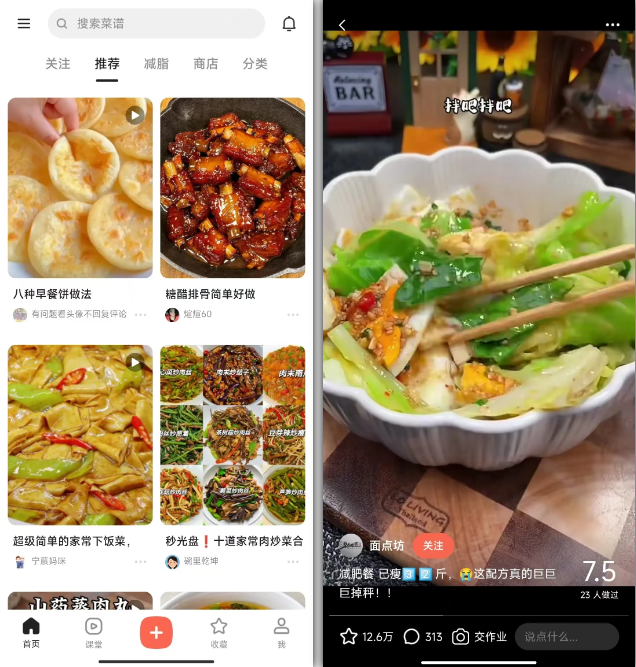The height and width of the screenshot is (667, 636).
Task: Open the 分类 tab
Action: (x=255, y=63)
